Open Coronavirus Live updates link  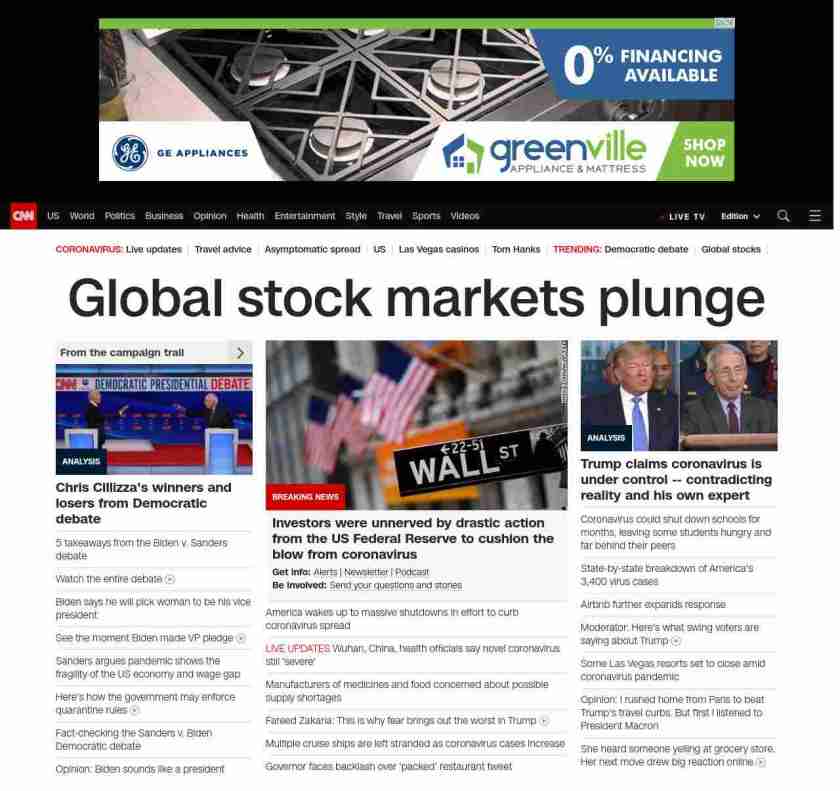click(153, 249)
